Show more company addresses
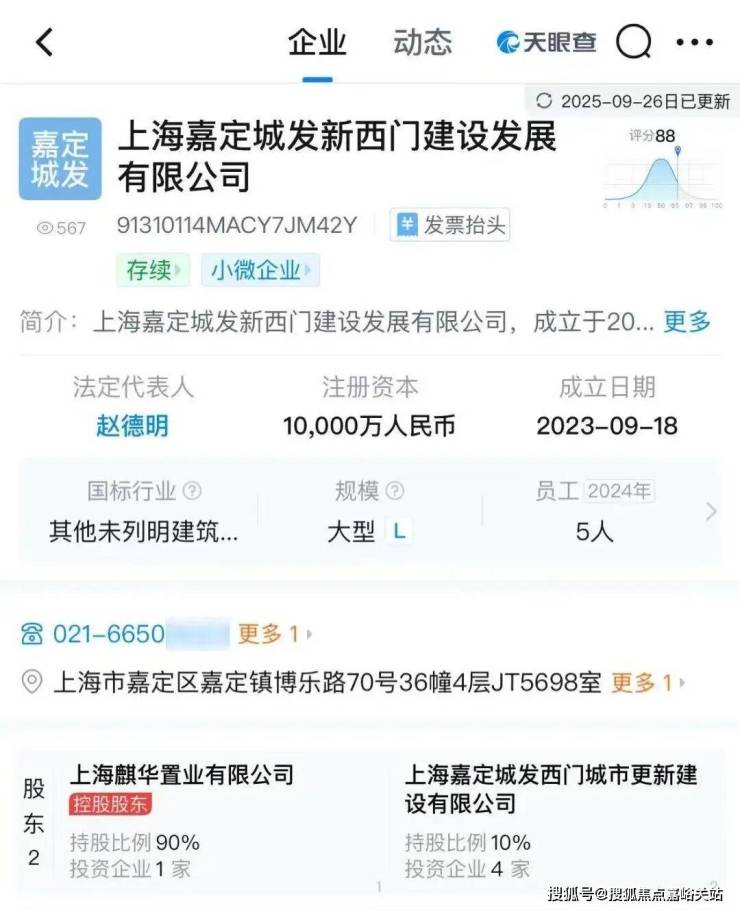The height and width of the screenshot is (910, 740). click(647, 683)
